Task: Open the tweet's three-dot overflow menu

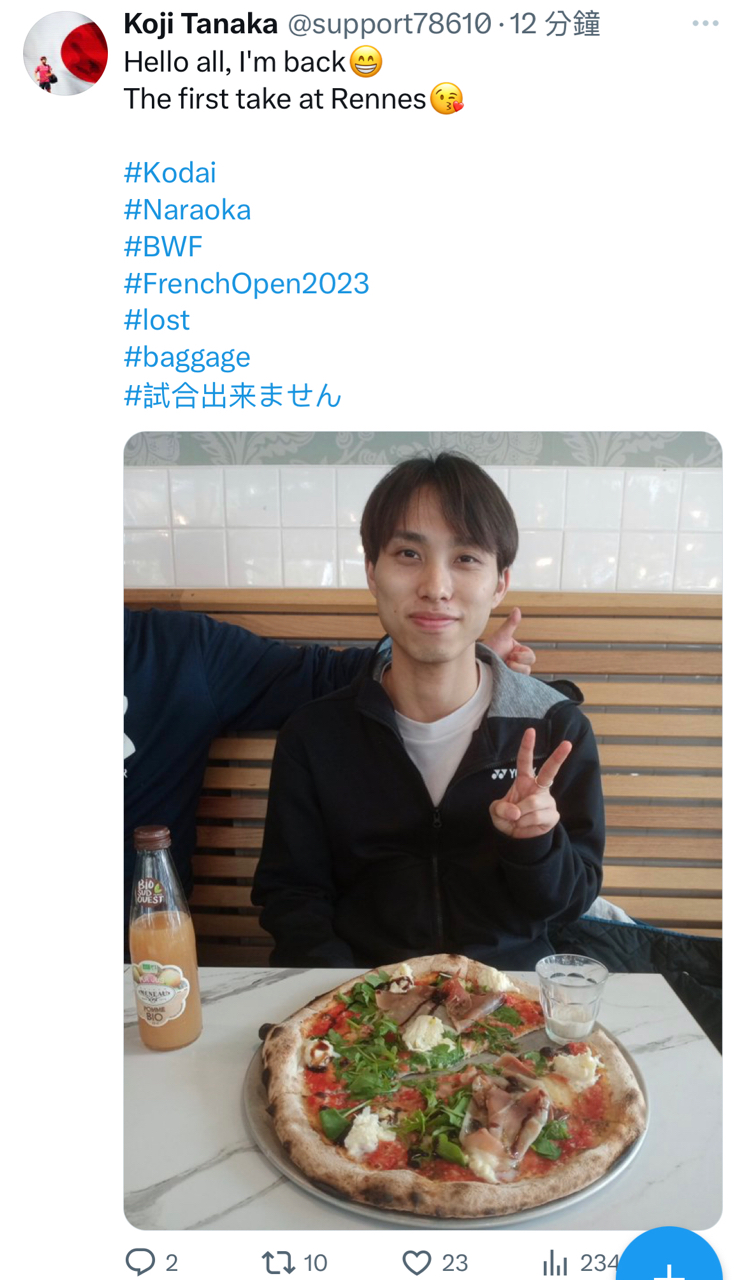Action: pos(705,24)
